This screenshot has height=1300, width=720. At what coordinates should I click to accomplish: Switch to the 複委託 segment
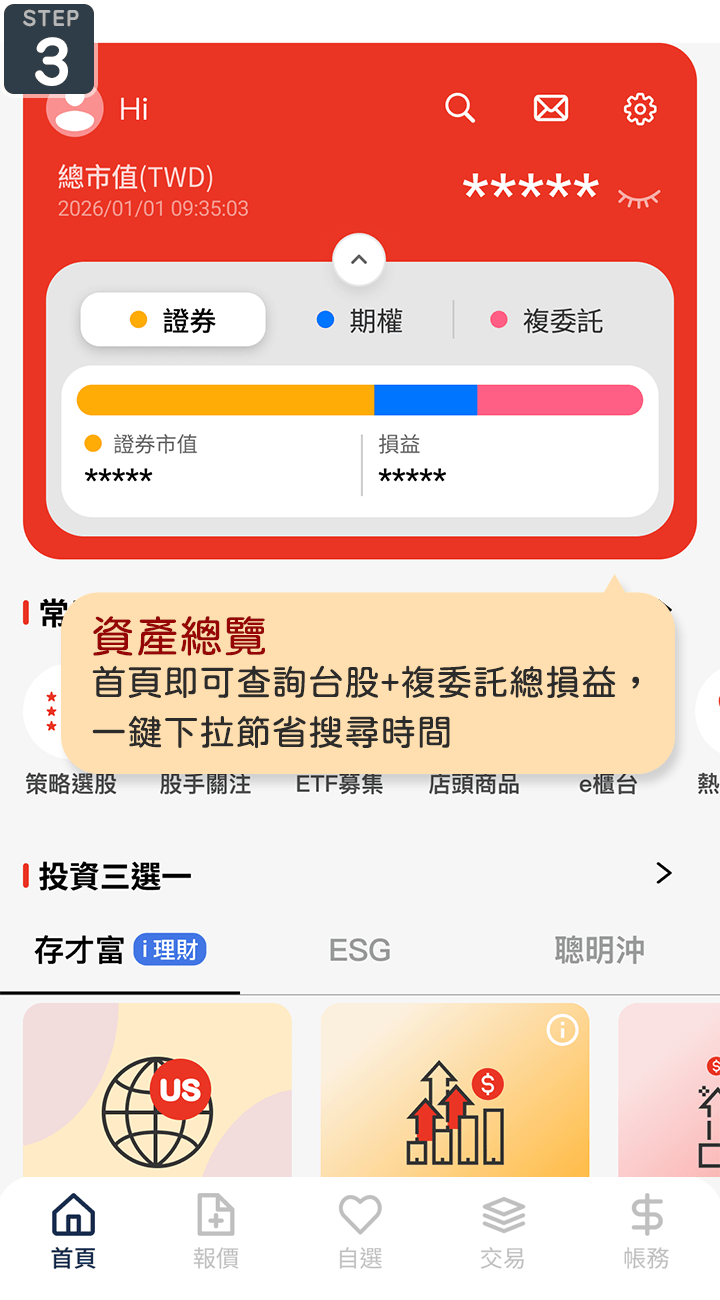[547, 321]
